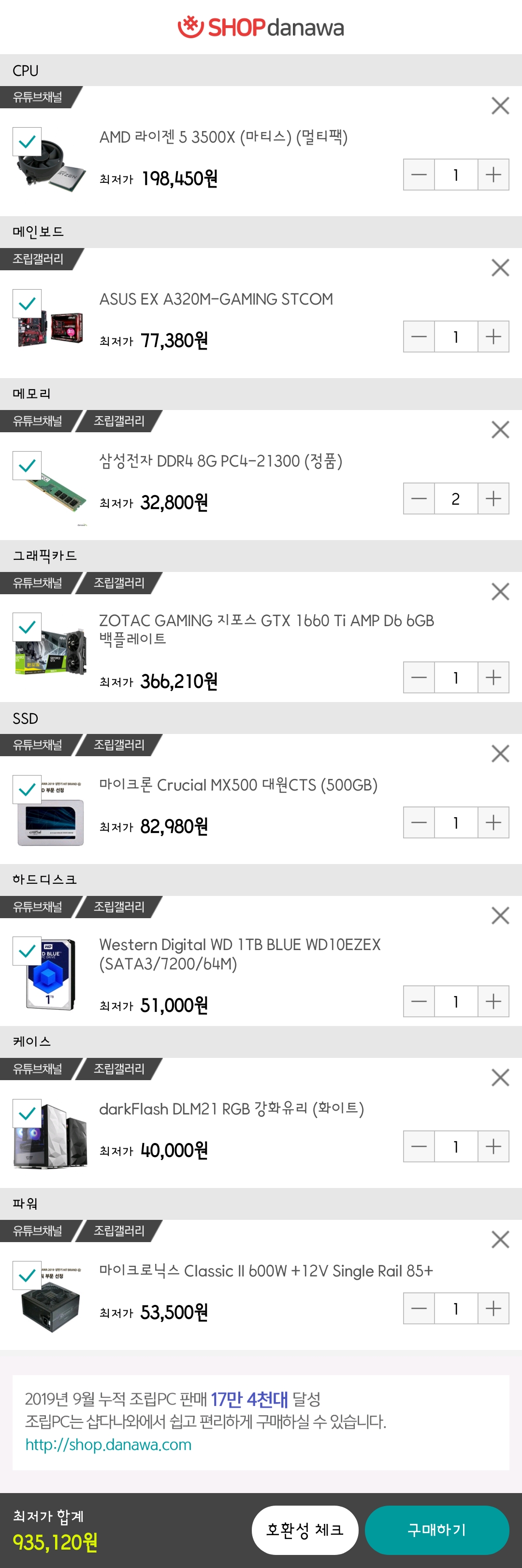The height and width of the screenshot is (1568, 522).
Task: Remove the WD 1TB BLUE hard disk
Action: tap(500, 915)
